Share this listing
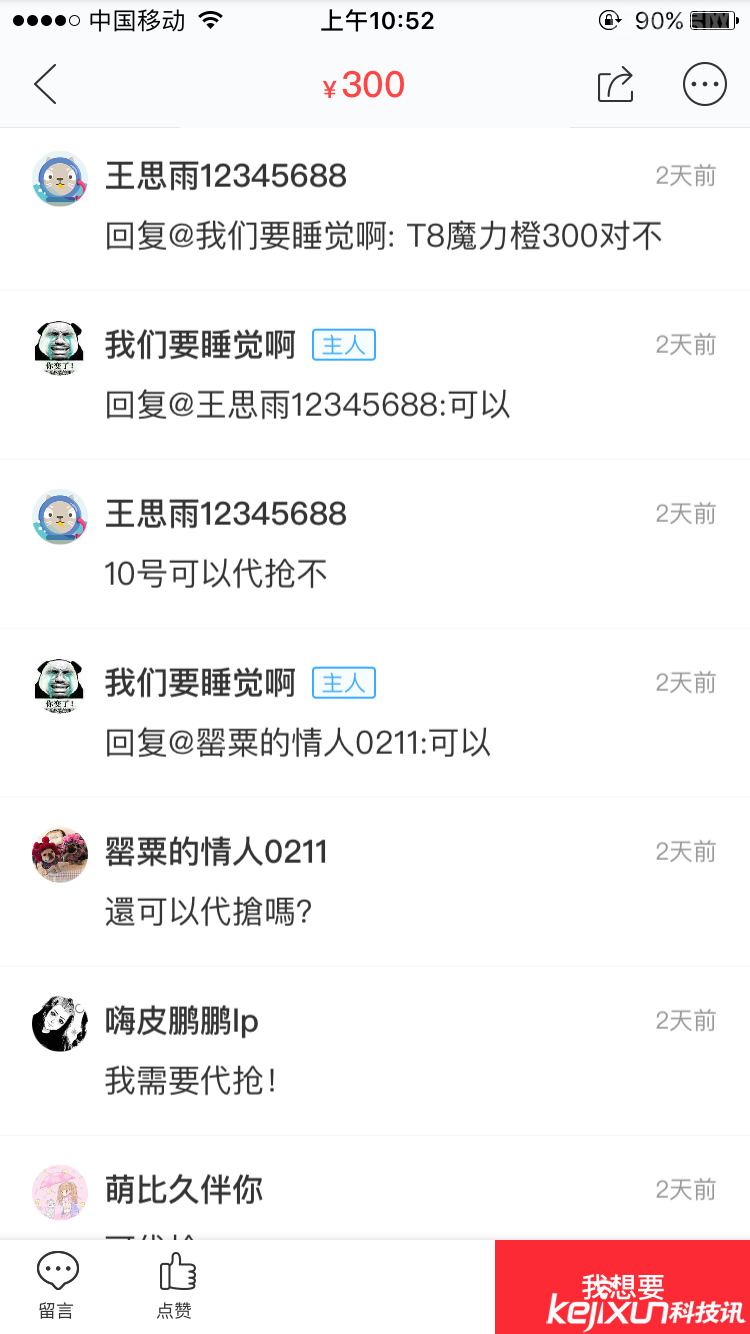This screenshot has width=750, height=1334. coord(615,85)
